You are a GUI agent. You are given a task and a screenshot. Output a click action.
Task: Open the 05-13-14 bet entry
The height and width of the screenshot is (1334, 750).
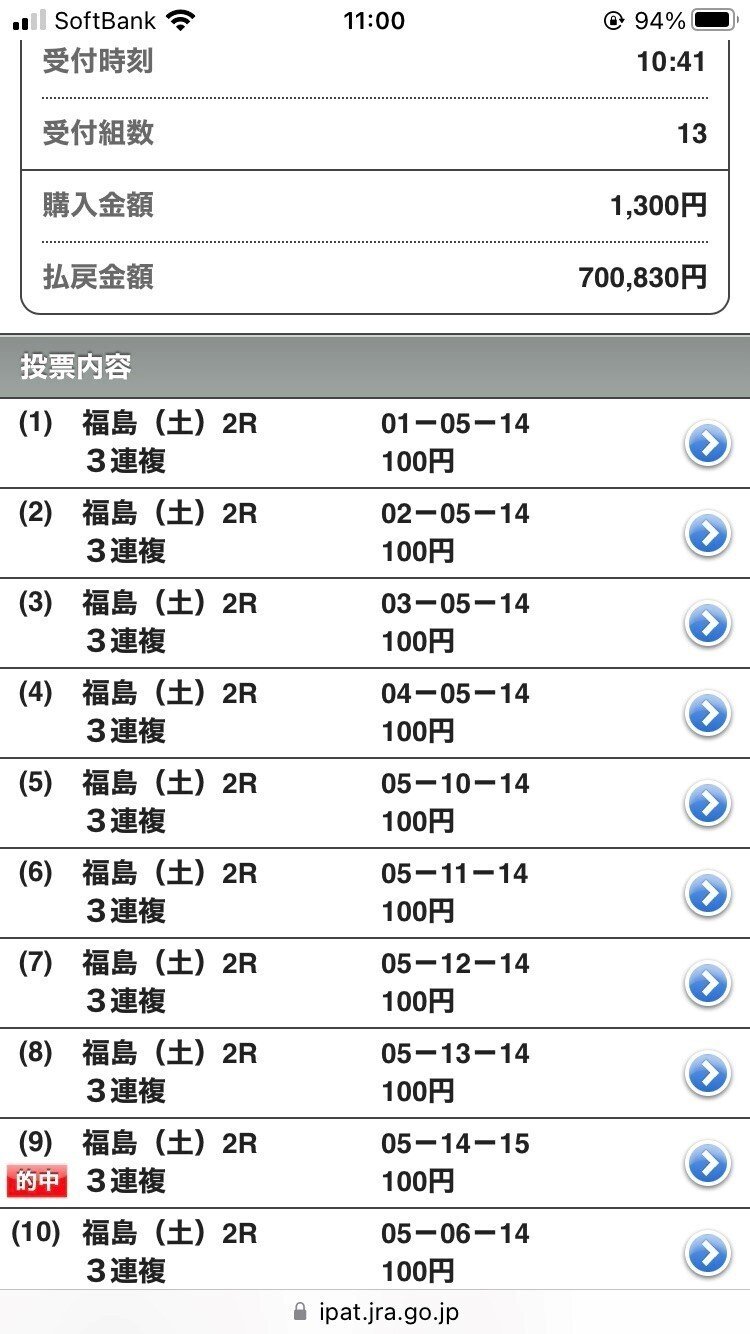pyautogui.click(x=375, y=1073)
